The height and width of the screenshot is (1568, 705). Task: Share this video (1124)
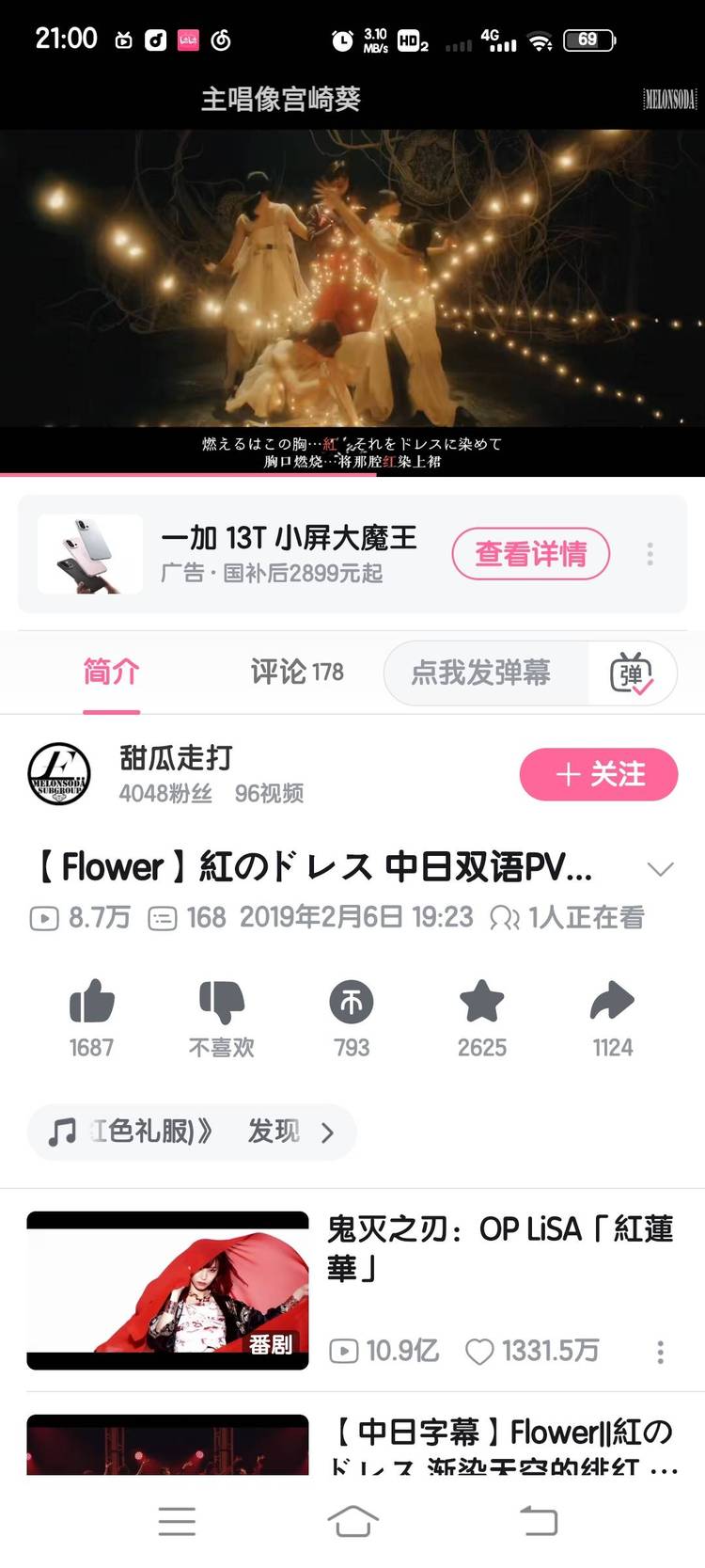[612, 1018]
